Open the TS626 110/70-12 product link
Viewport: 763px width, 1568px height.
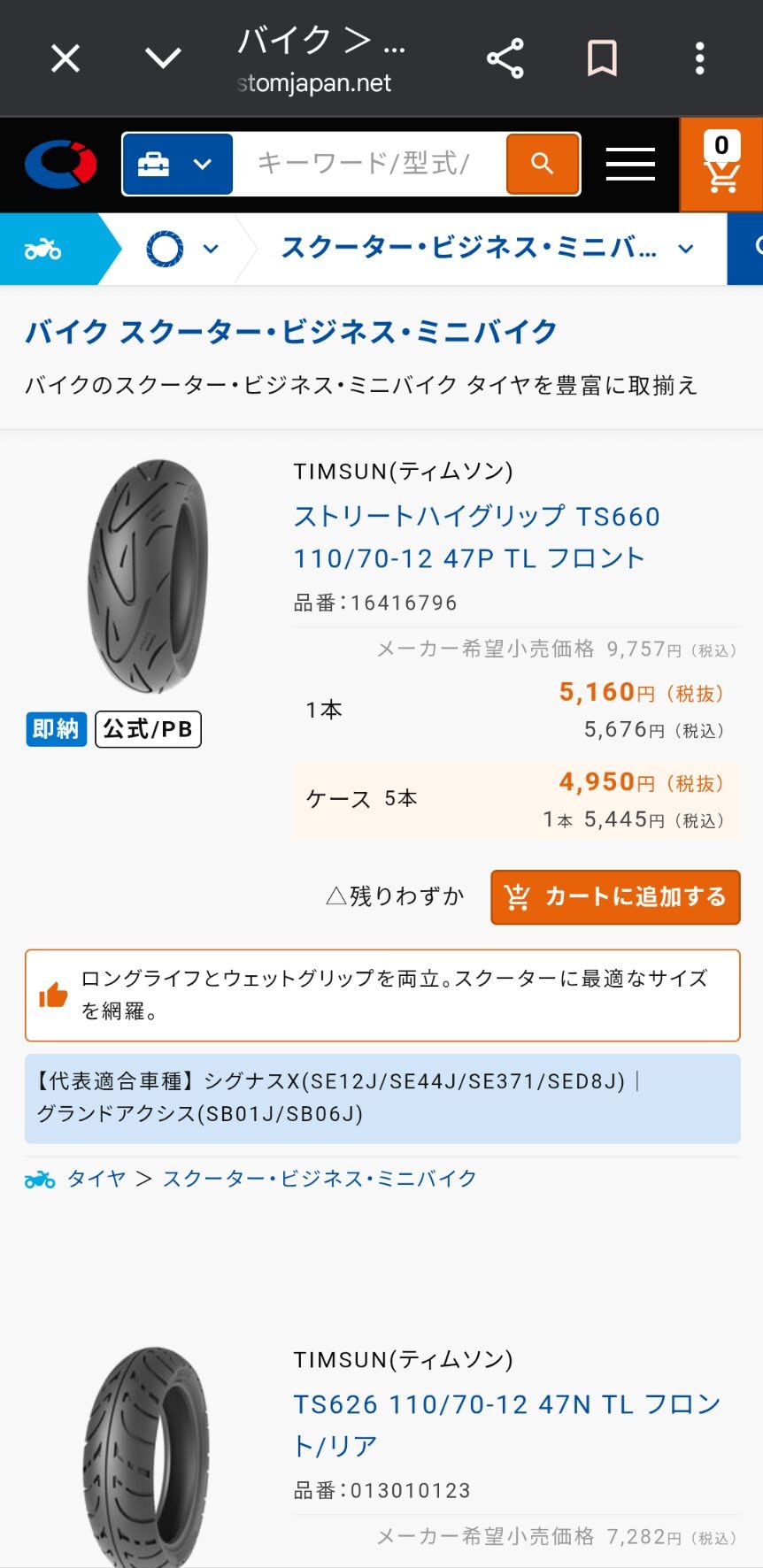point(506,1424)
